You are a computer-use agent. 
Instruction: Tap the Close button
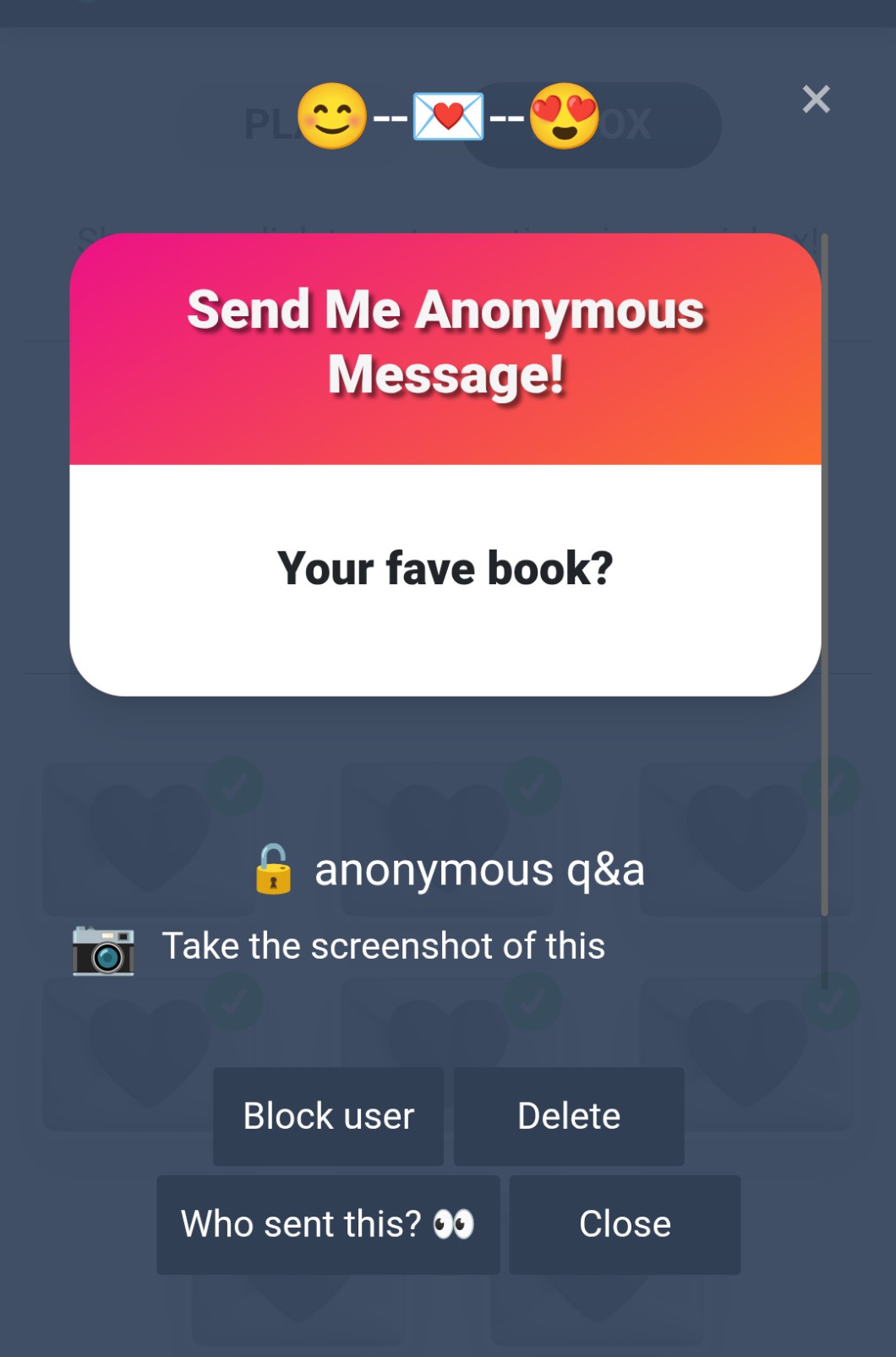click(625, 1224)
